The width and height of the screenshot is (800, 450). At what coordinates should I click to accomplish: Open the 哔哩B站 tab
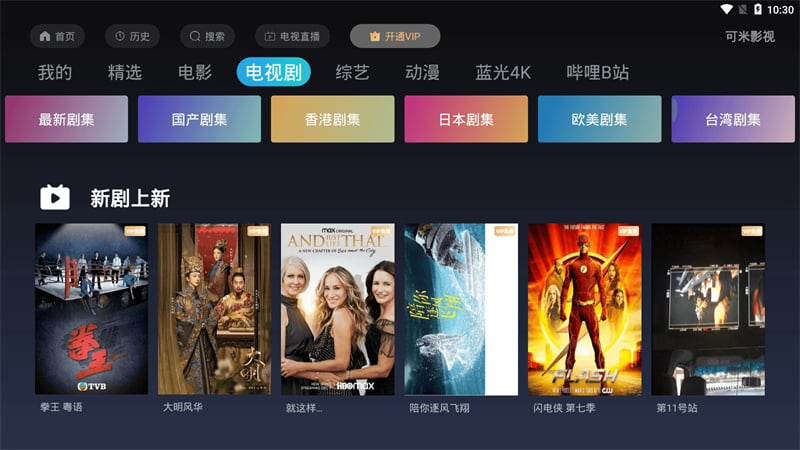[x=596, y=72]
